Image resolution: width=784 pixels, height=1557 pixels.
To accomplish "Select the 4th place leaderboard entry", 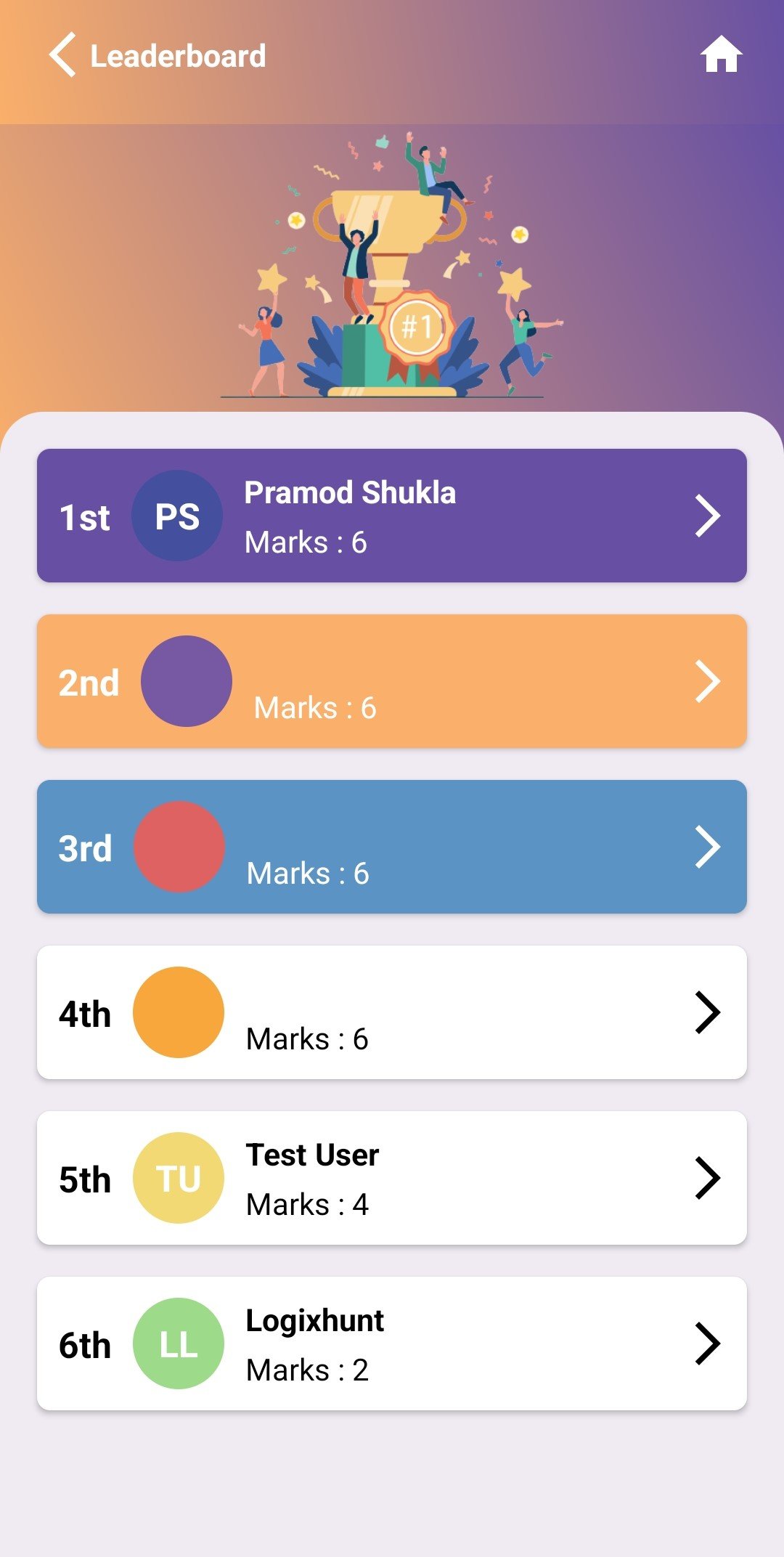I will coord(392,1012).
